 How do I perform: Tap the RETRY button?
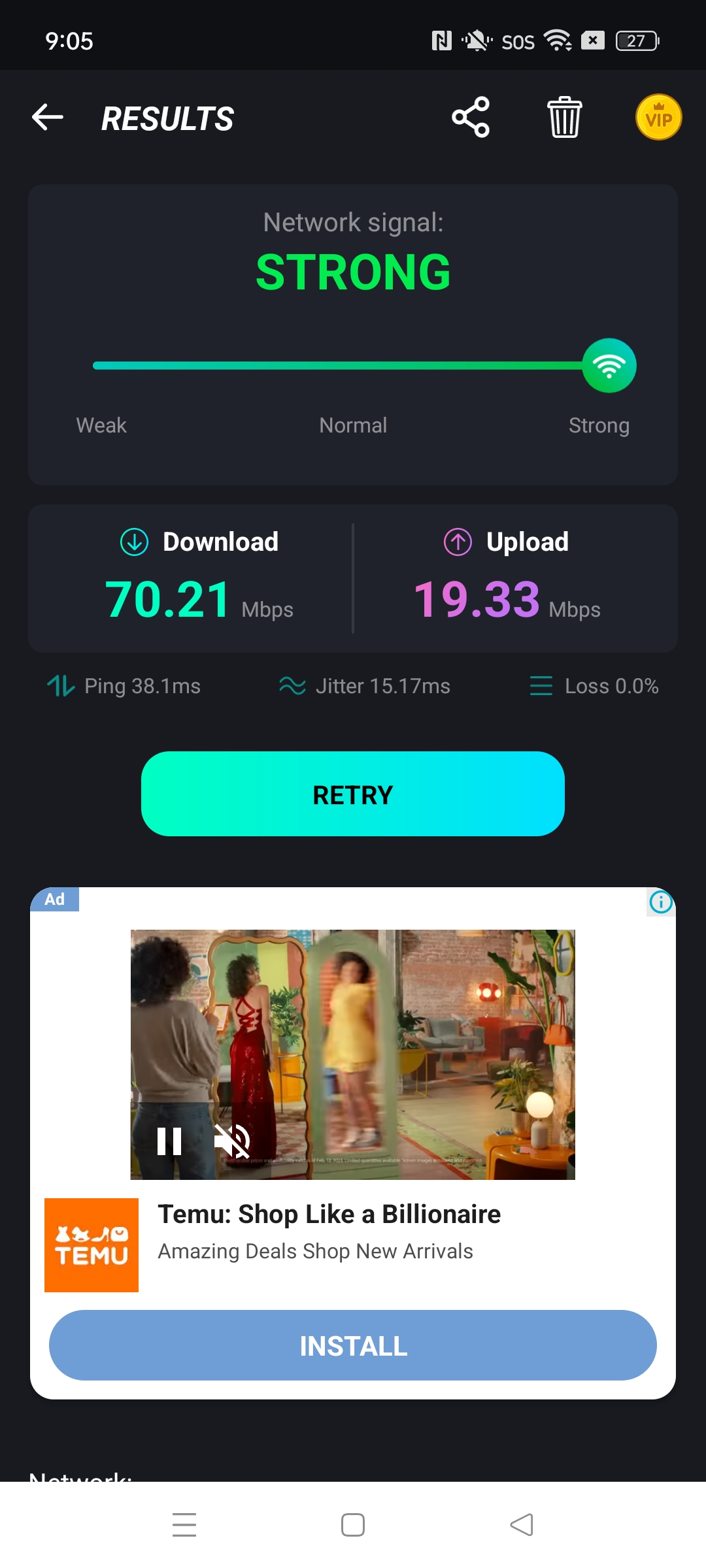(x=353, y=794)
